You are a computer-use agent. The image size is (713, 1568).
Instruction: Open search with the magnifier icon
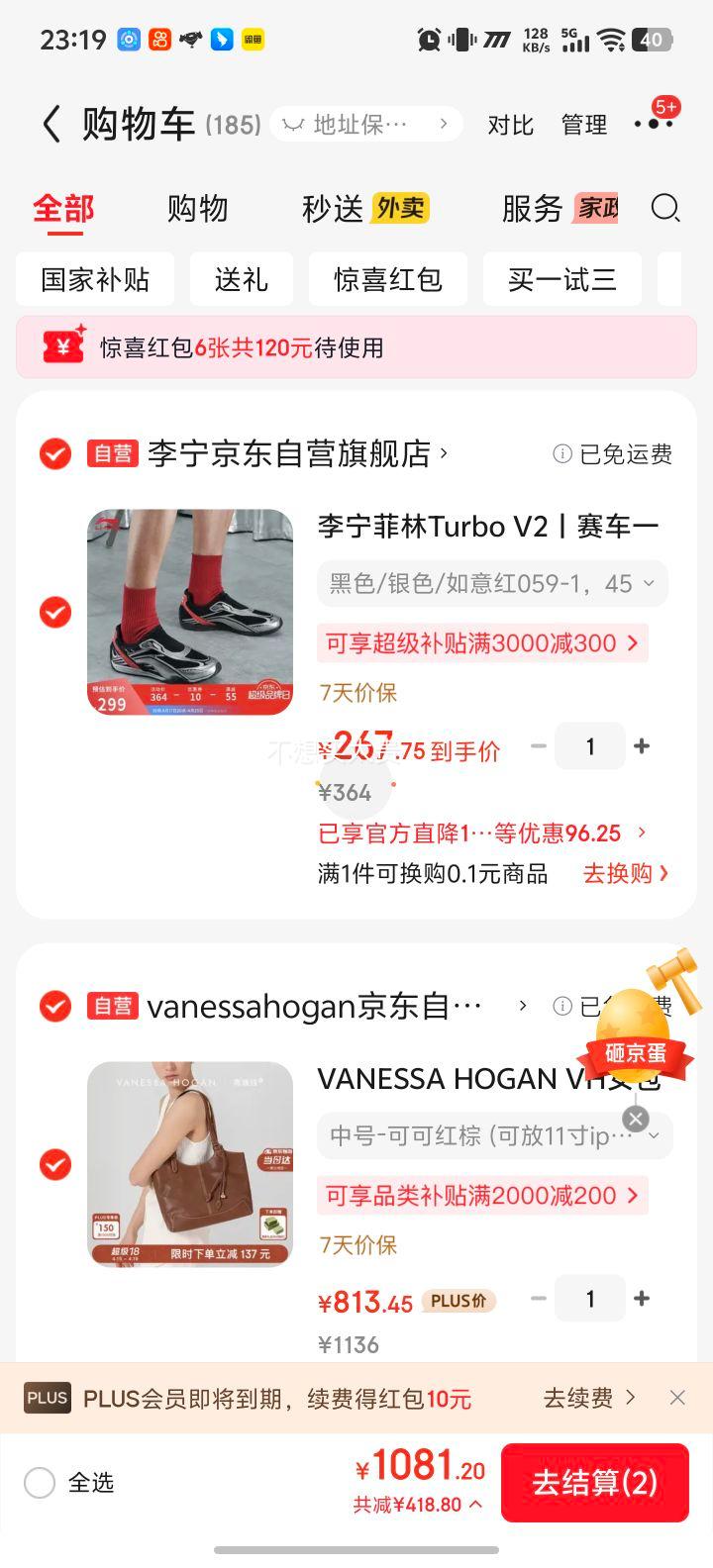(x=665, y=209)
